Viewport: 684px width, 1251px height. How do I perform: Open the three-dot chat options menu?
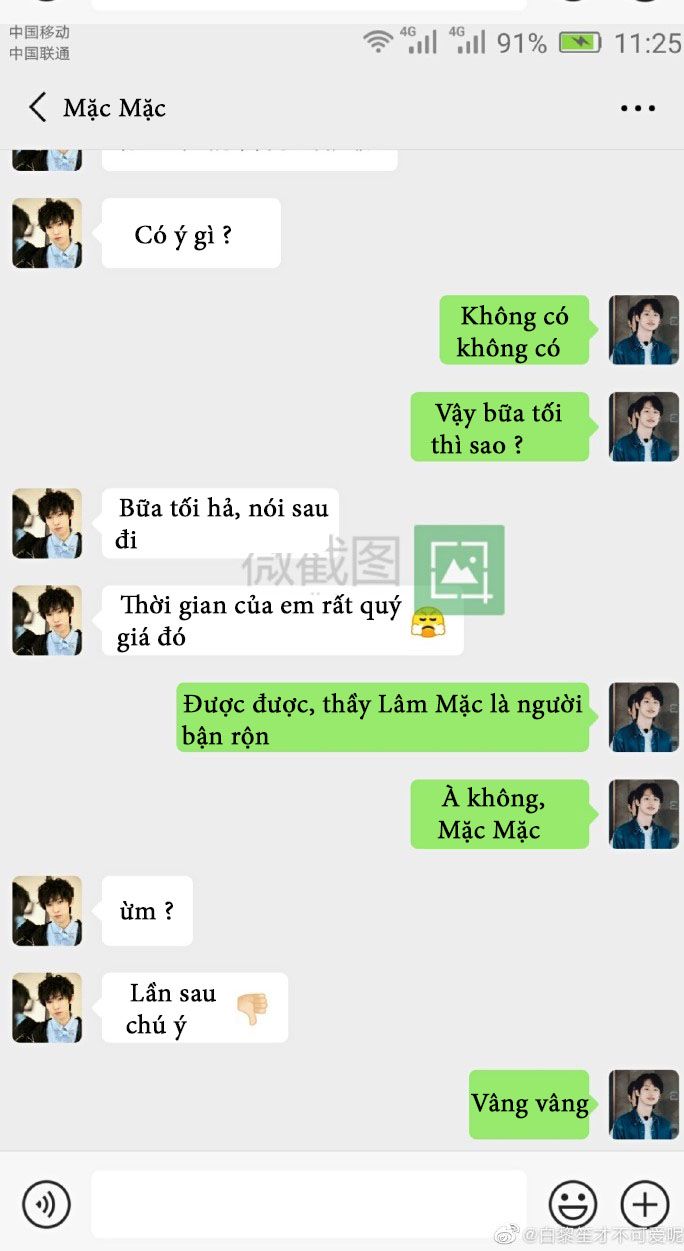tap(638, 108)
